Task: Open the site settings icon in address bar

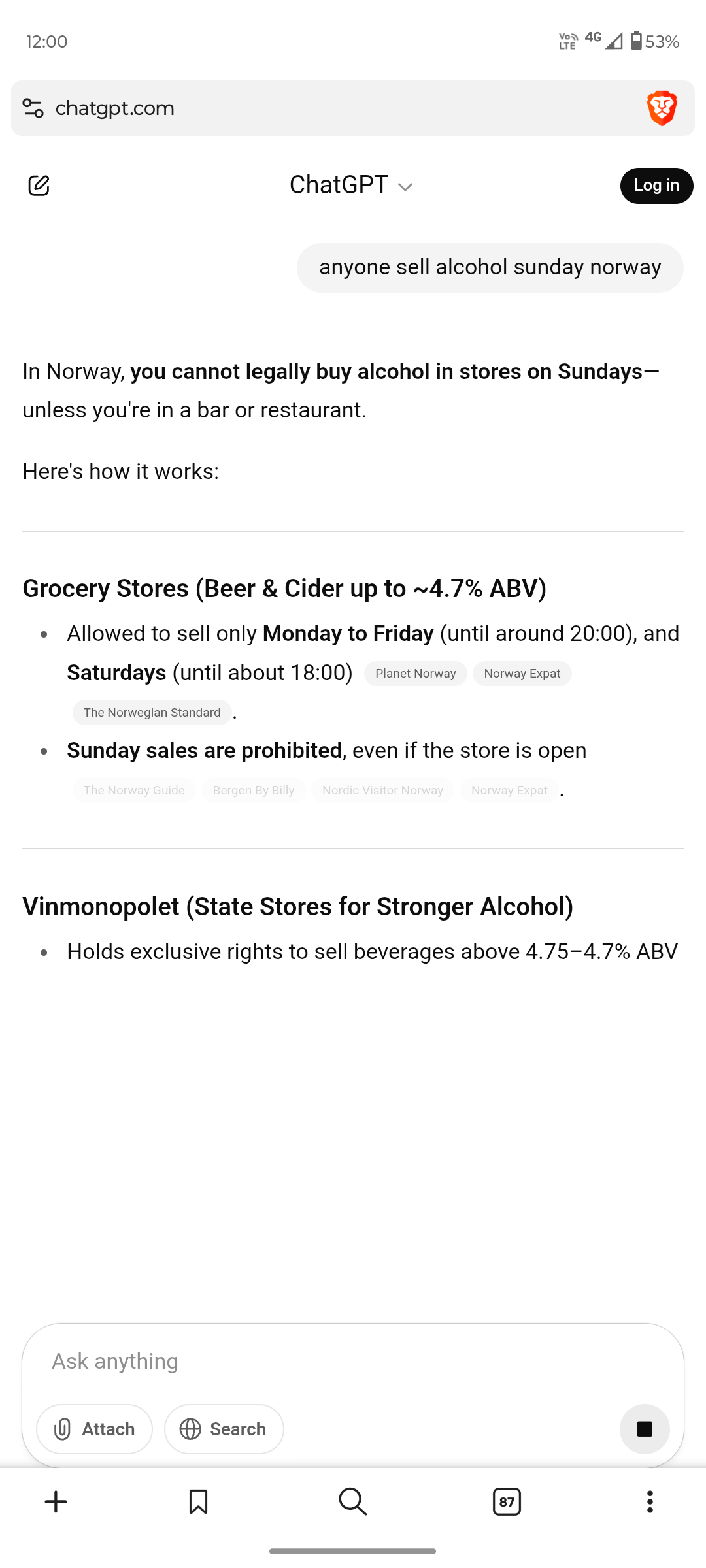Action: pos(33,108)
